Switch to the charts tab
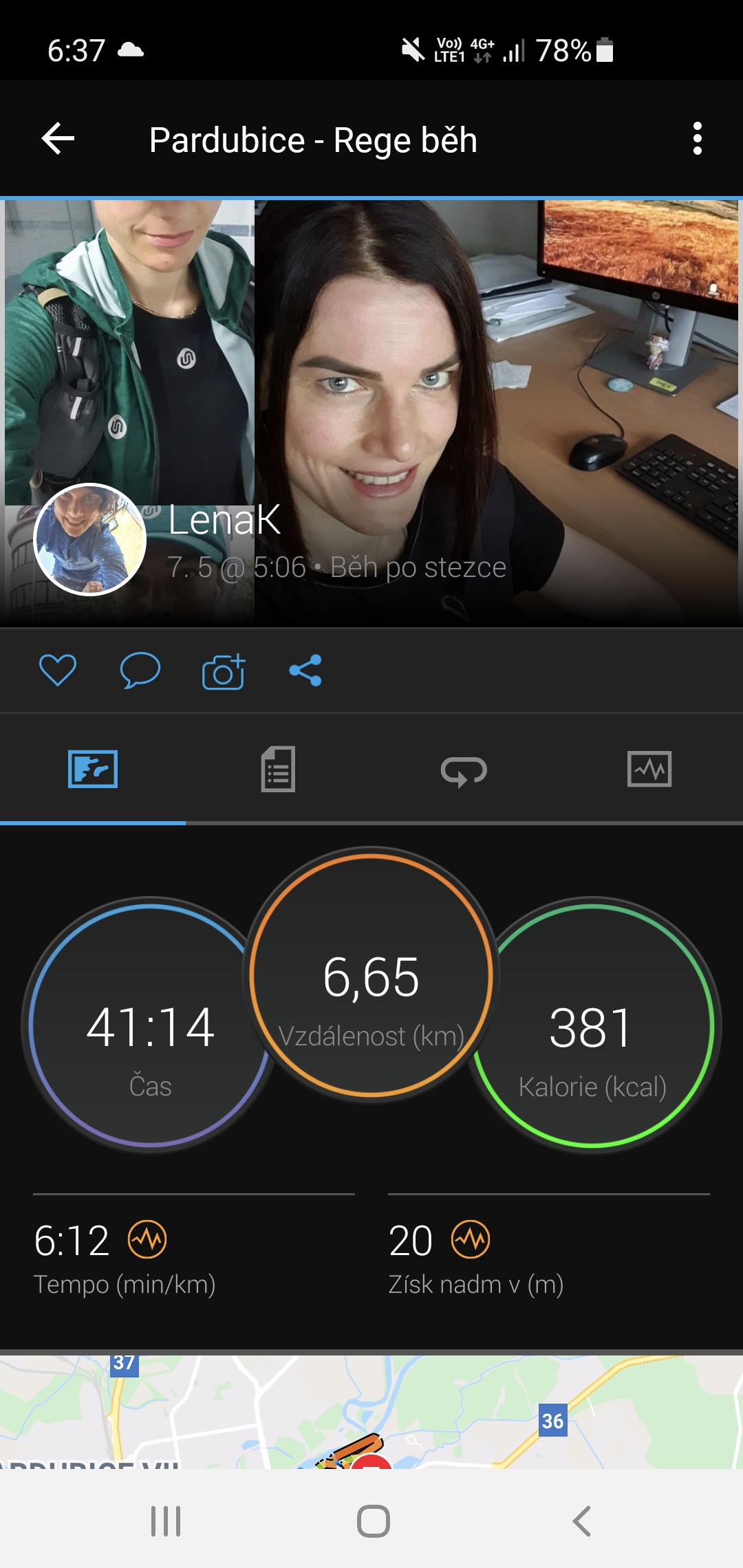The width and height of the screenshot is (743, 1568). coord(649,769)
